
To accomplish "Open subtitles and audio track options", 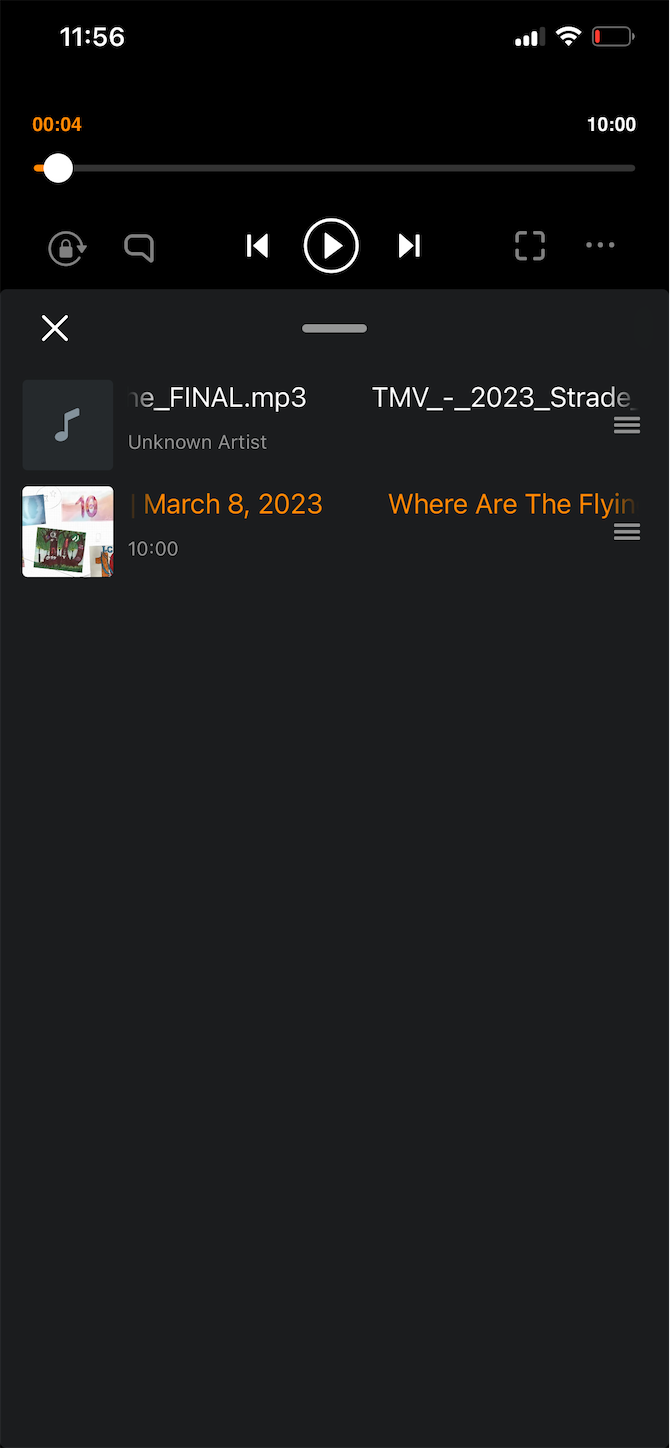I will [x=139, y=247].
